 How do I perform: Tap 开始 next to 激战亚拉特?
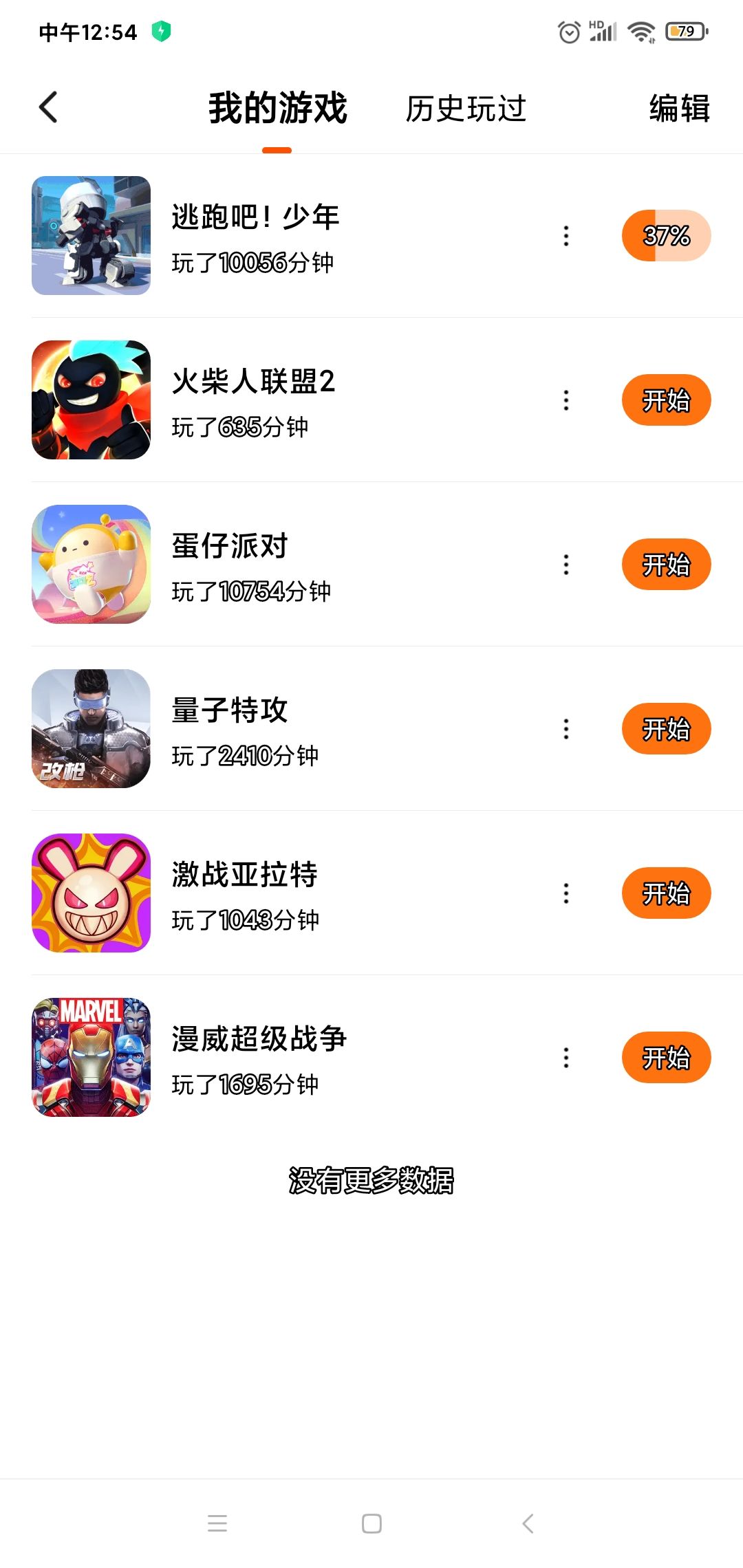tap(666, 893)
